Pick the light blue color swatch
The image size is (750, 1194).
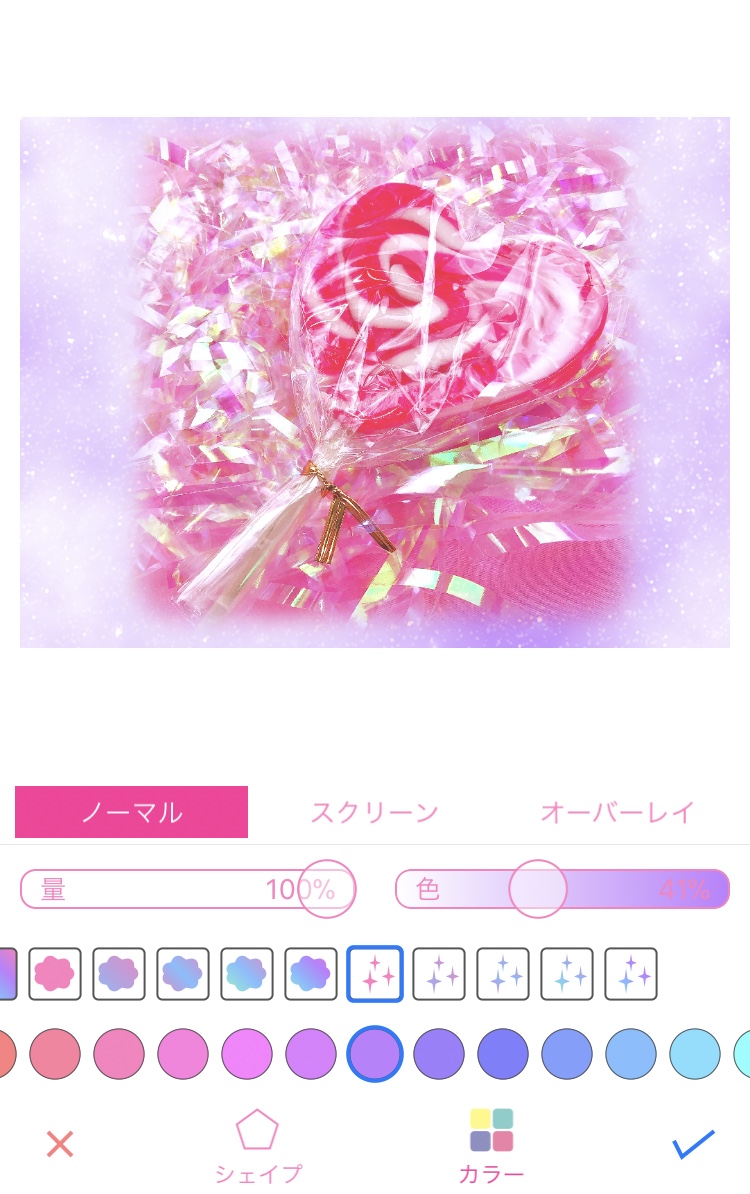click(x=695, y=1054)
